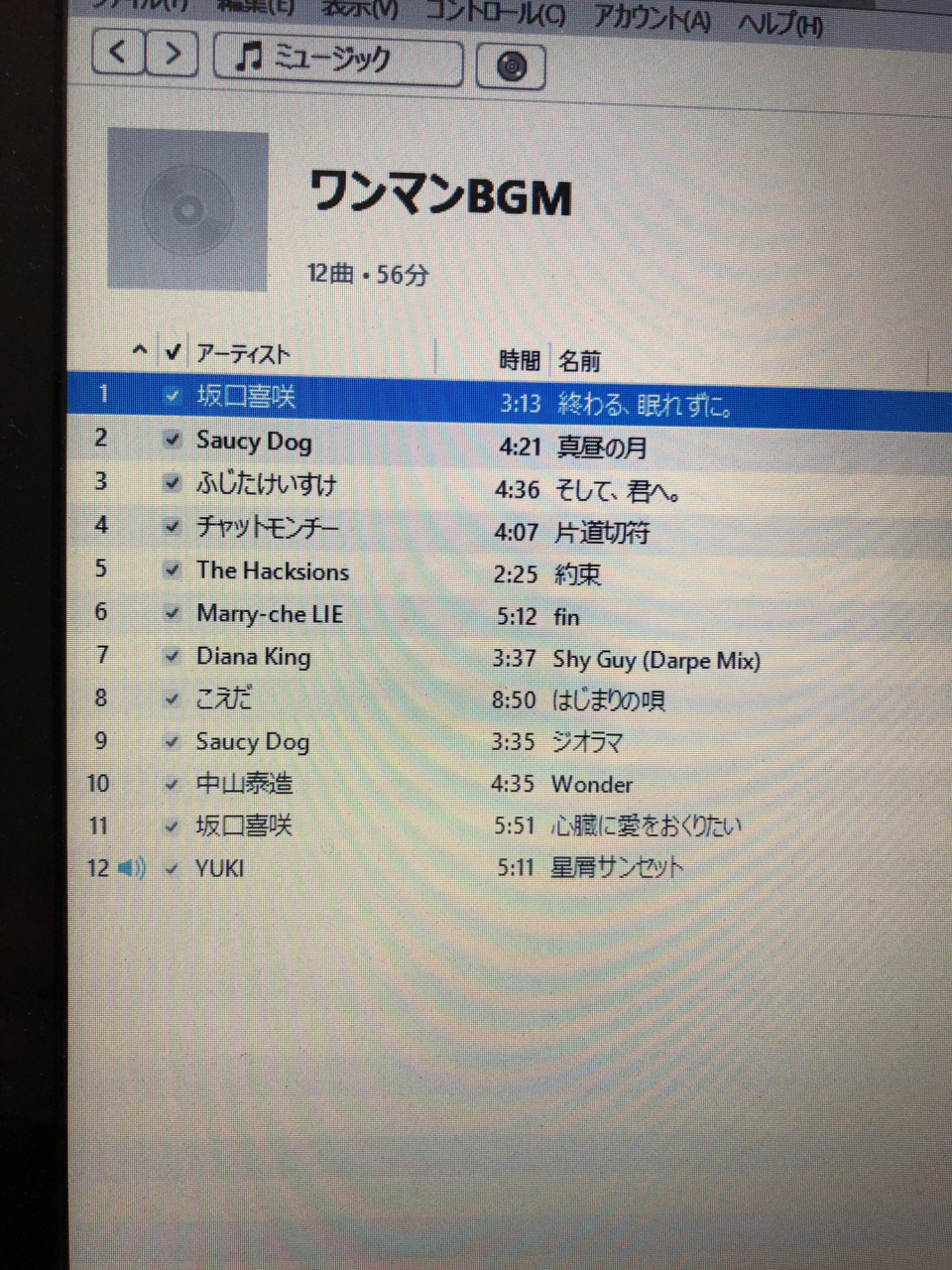Select the song 真昼の月 by Saucy Dog
This screenshot has height=1270, width=952.
click(601, 447)
